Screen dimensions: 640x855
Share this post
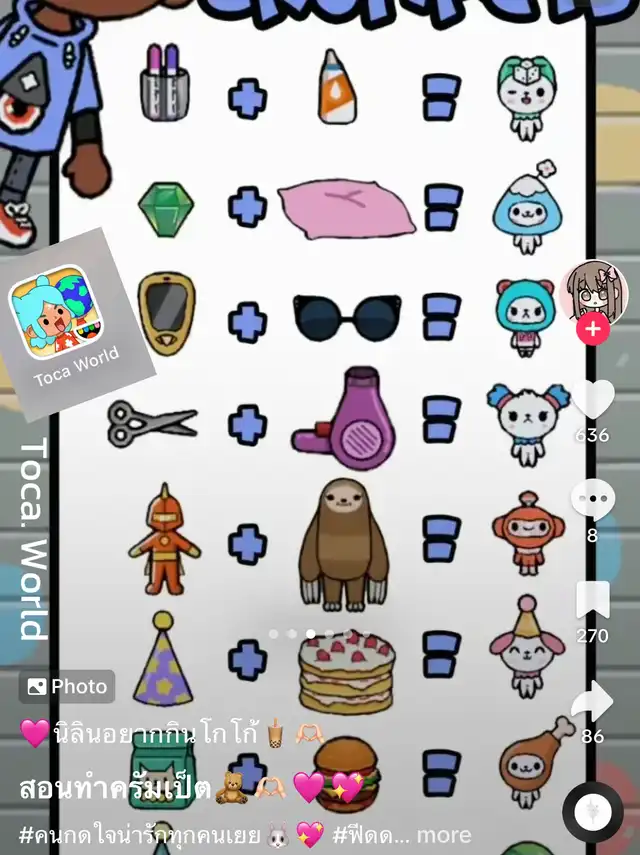point(593,702)
